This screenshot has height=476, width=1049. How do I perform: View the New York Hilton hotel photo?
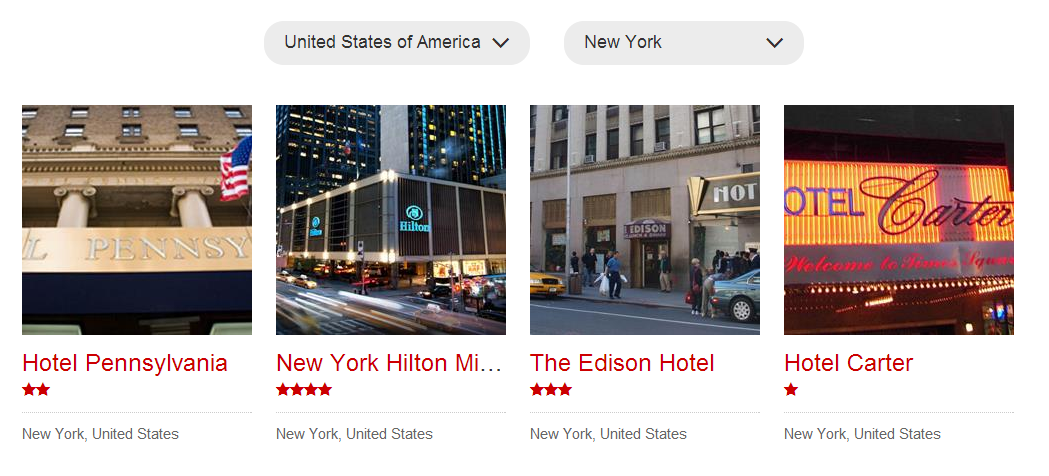click(391, 220)
